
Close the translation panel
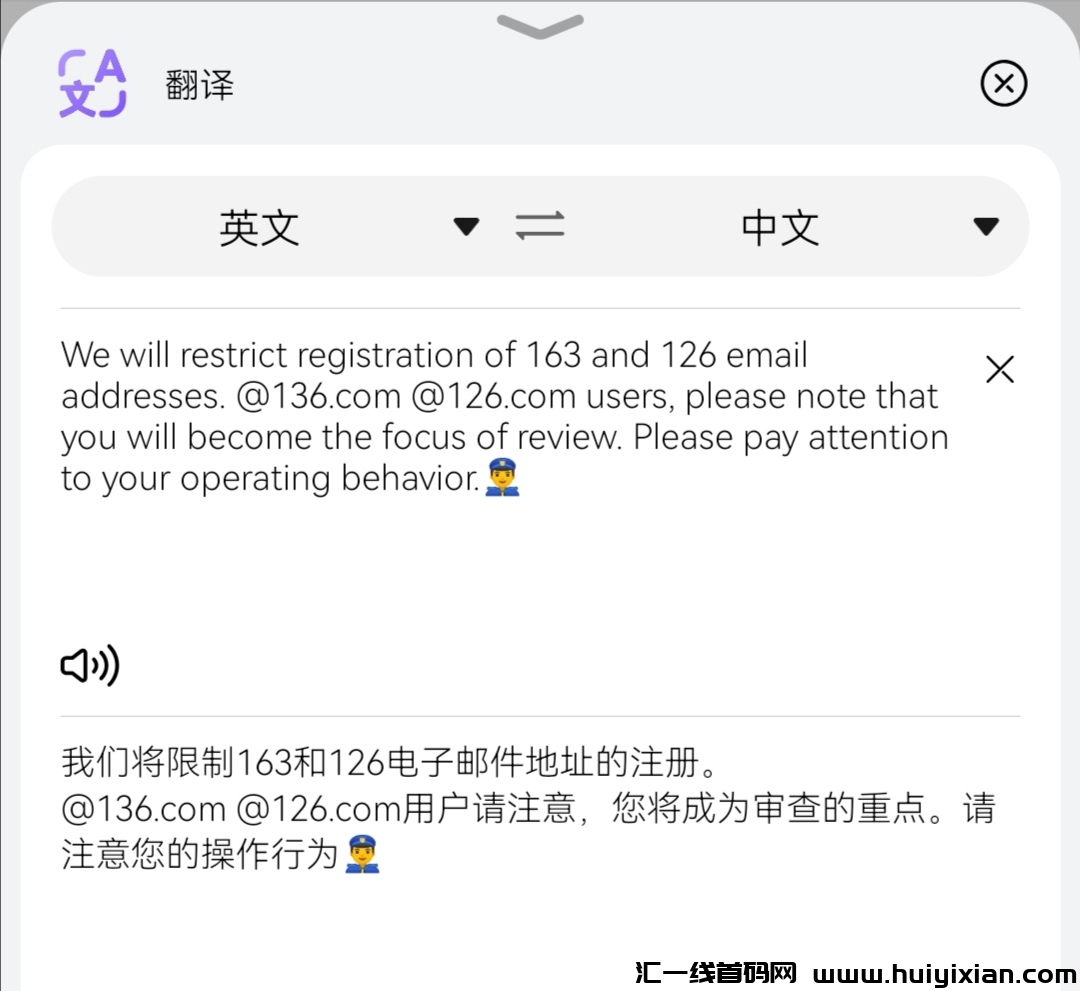coord(1004,84)
